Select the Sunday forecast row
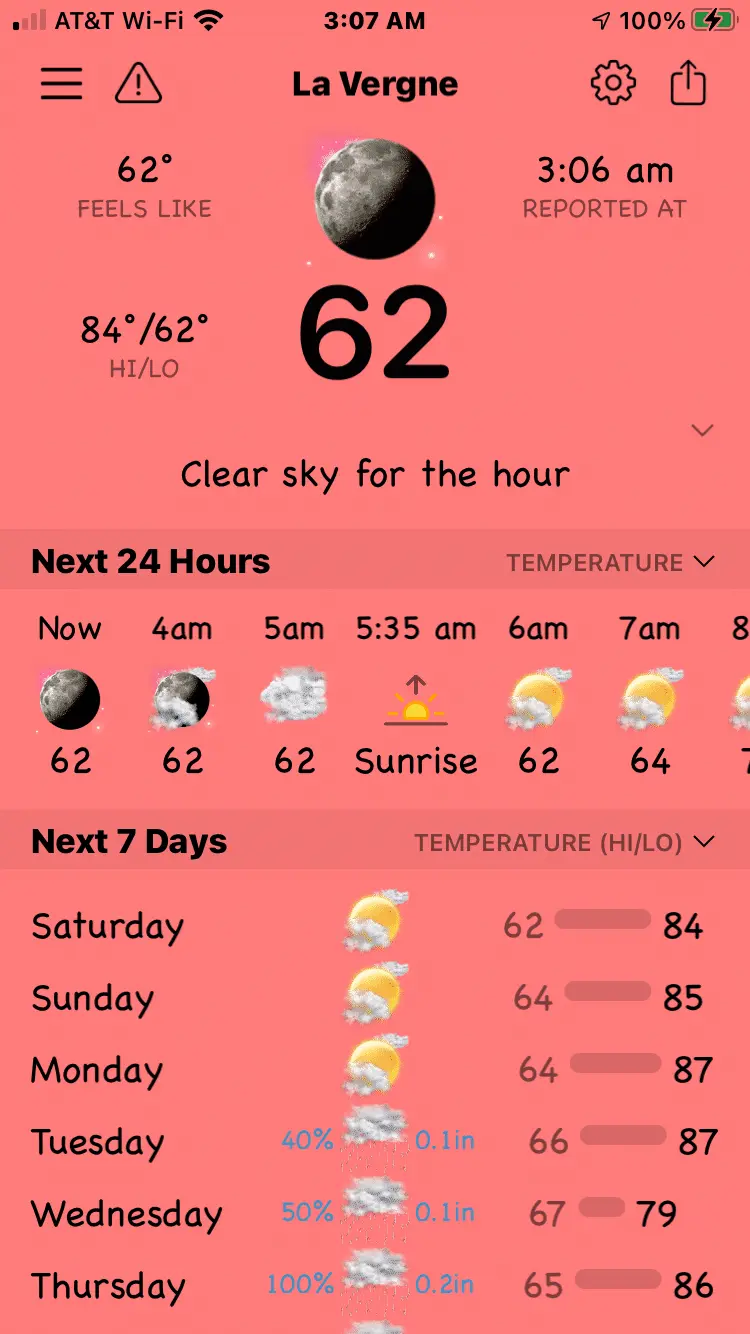Image resolution: width=750 pixels, height=1334 pixels. coord(374,998)
